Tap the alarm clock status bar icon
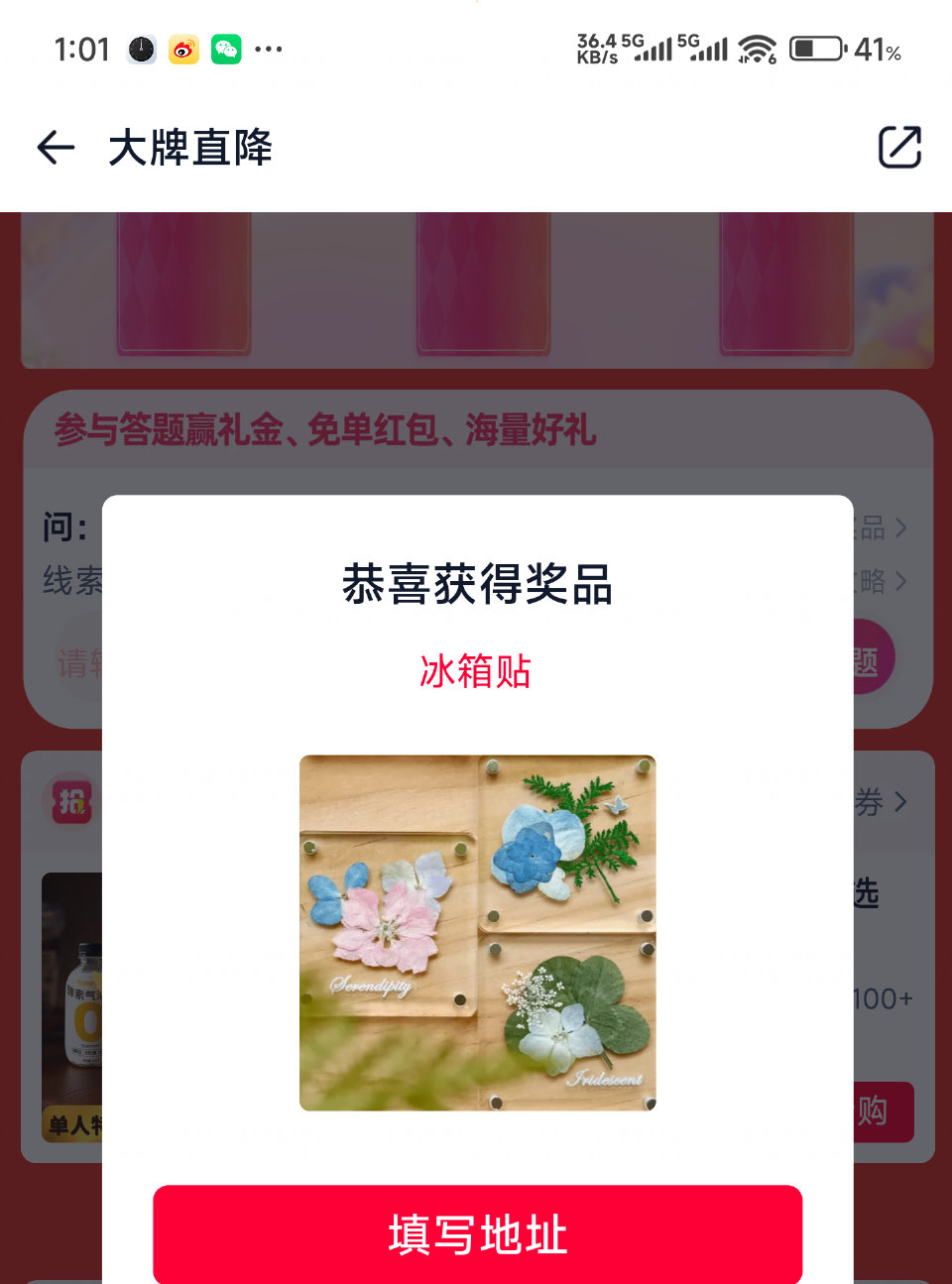Viewport: 952px width, 1284px height. (141, 50)
